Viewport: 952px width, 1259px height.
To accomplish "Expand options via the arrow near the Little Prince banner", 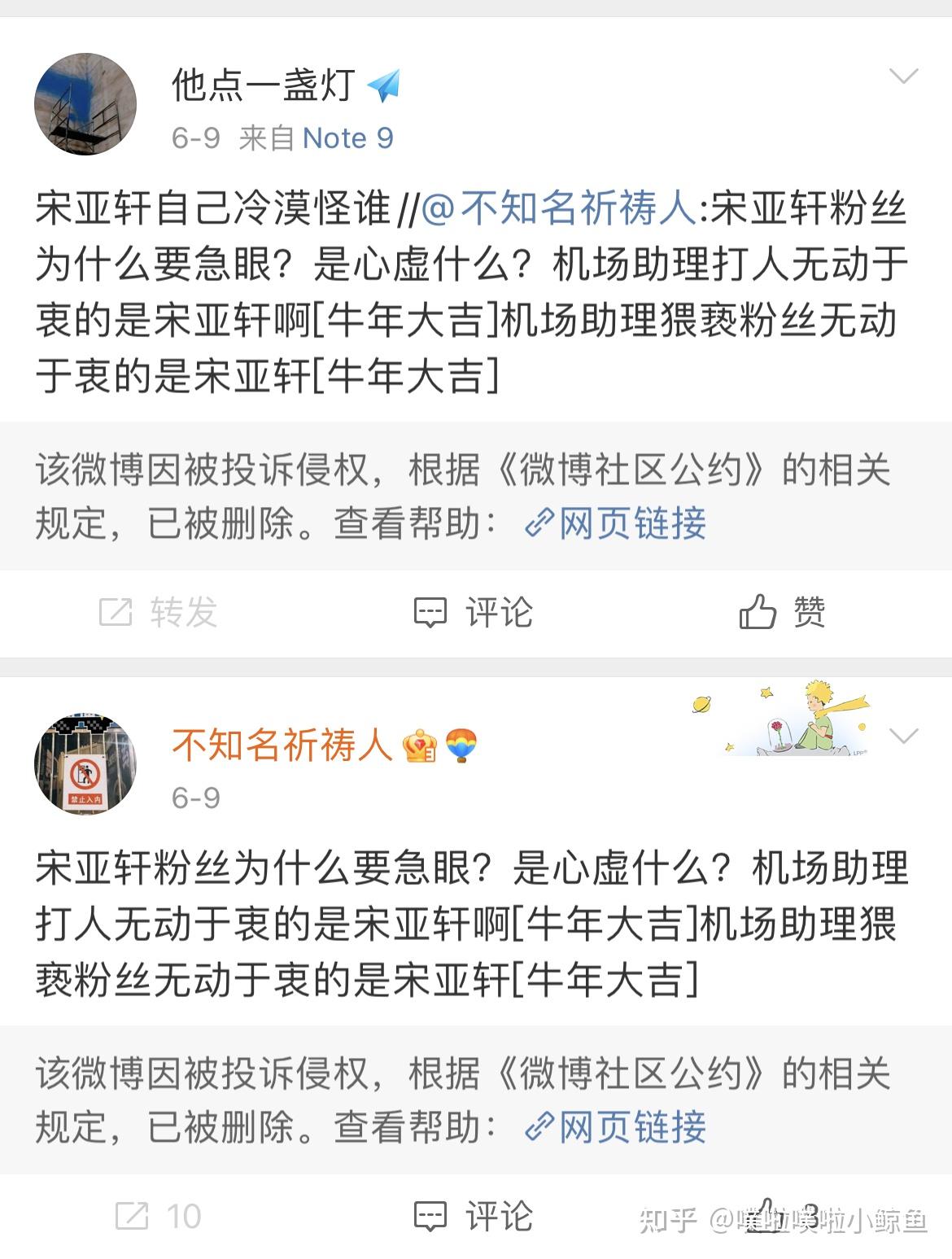I will [903, 737].
